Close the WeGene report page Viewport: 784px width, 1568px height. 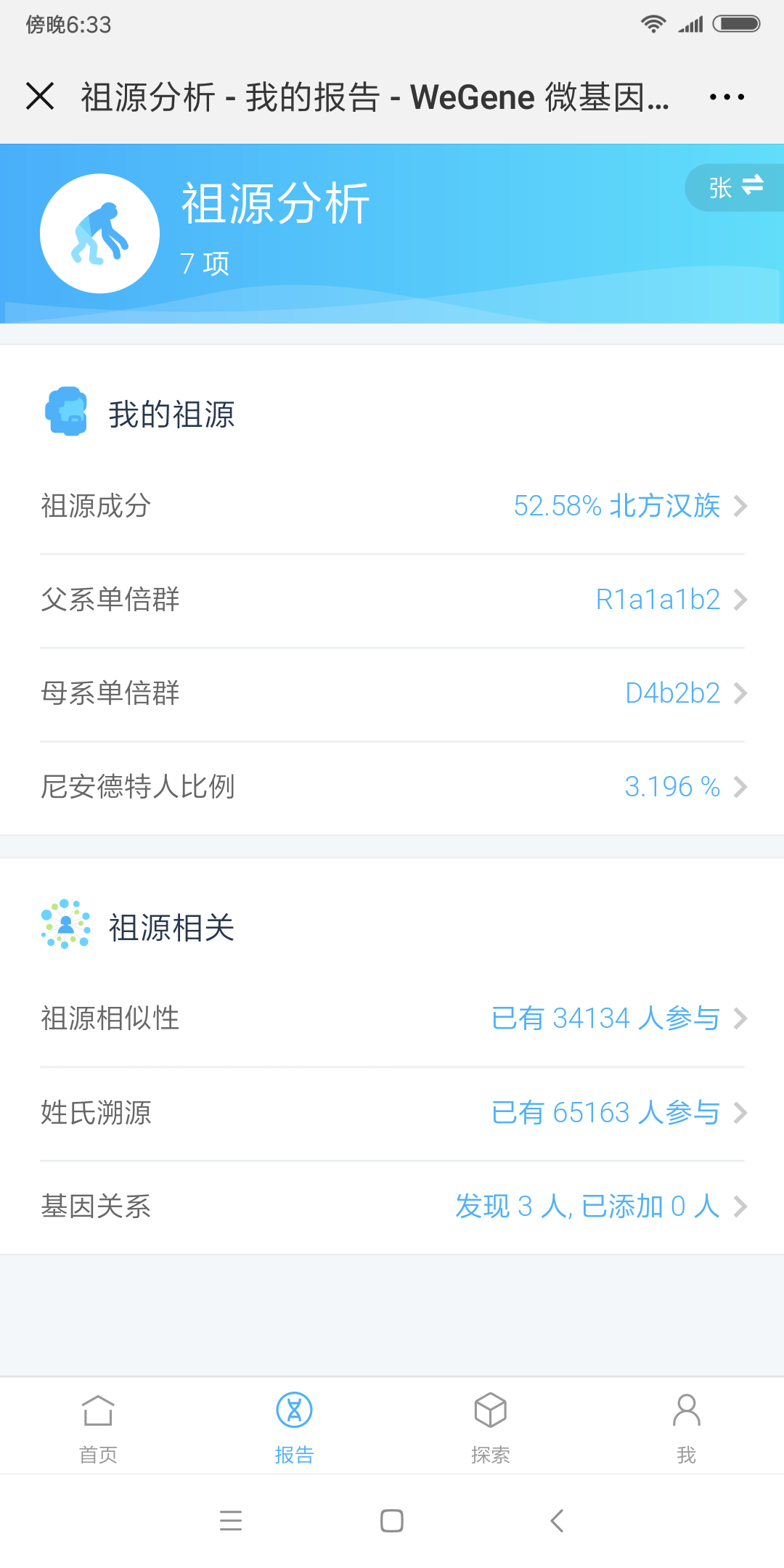pos(40,96)
